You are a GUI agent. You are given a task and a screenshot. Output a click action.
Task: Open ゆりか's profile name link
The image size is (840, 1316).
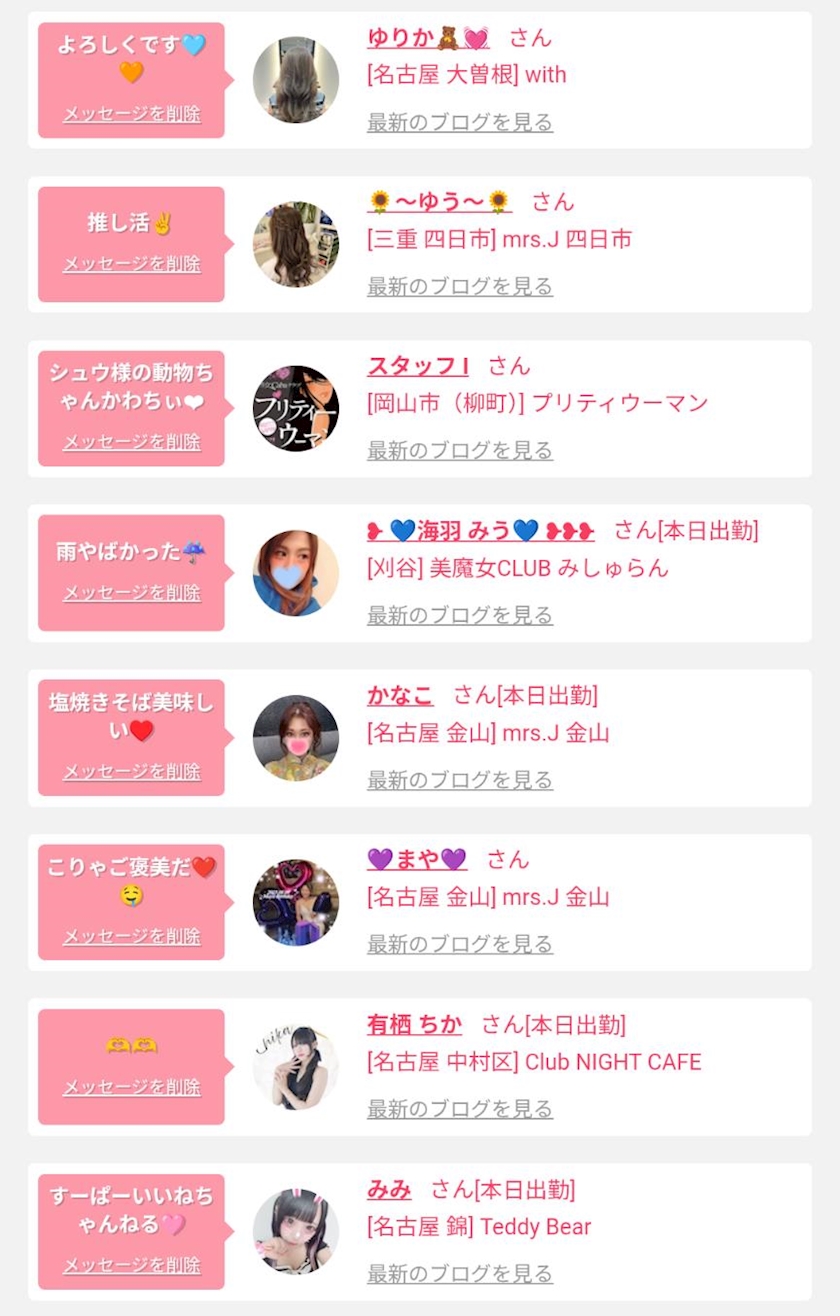click(428, 38)
